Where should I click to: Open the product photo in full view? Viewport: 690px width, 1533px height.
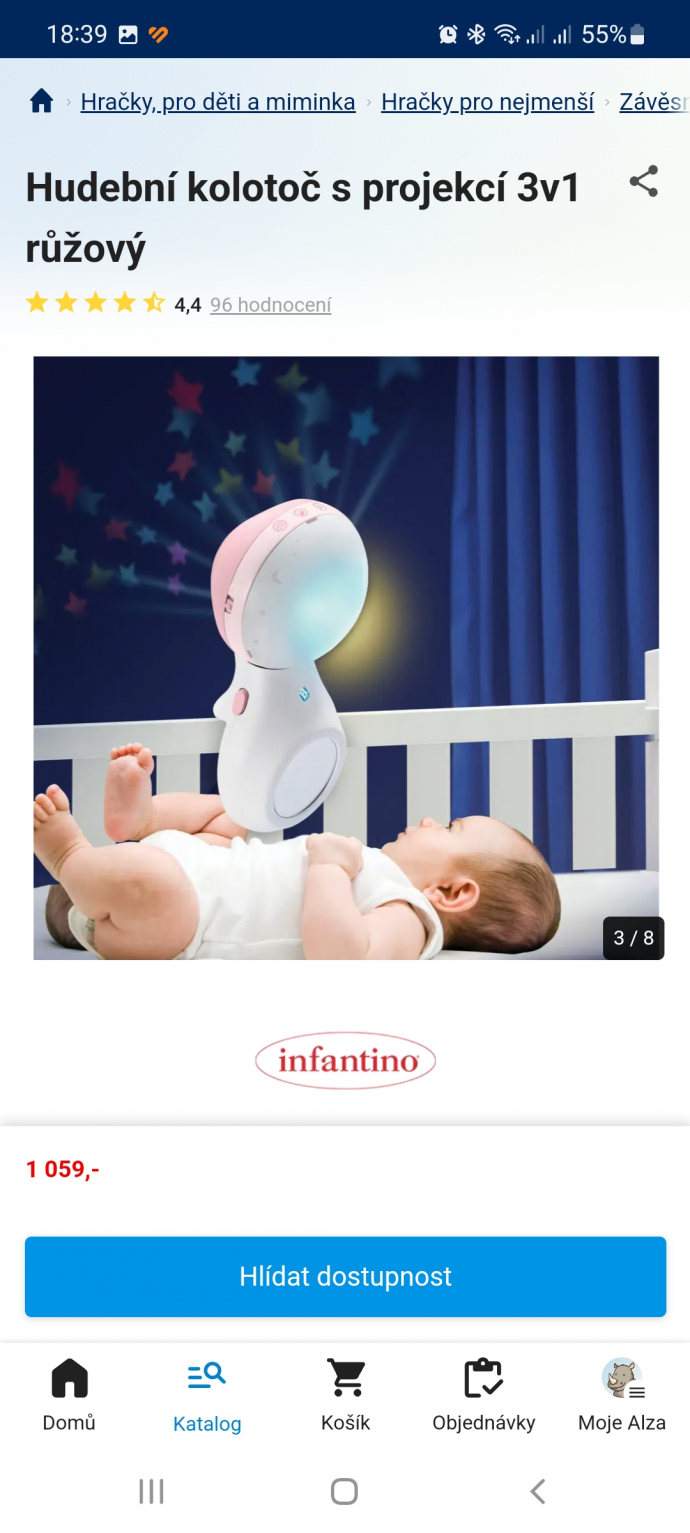tap(346, 658)
